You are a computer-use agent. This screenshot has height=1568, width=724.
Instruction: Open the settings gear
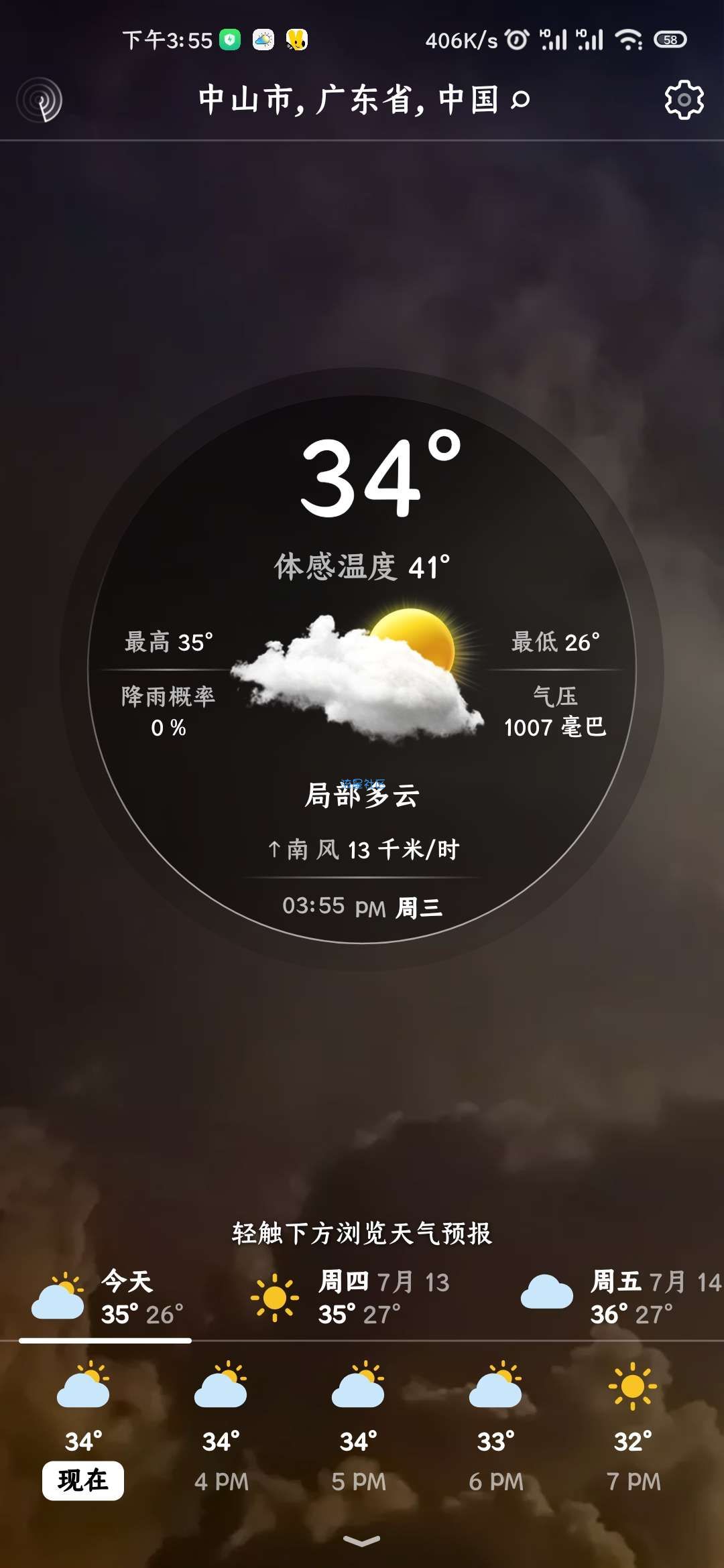(x=684, y=101)
